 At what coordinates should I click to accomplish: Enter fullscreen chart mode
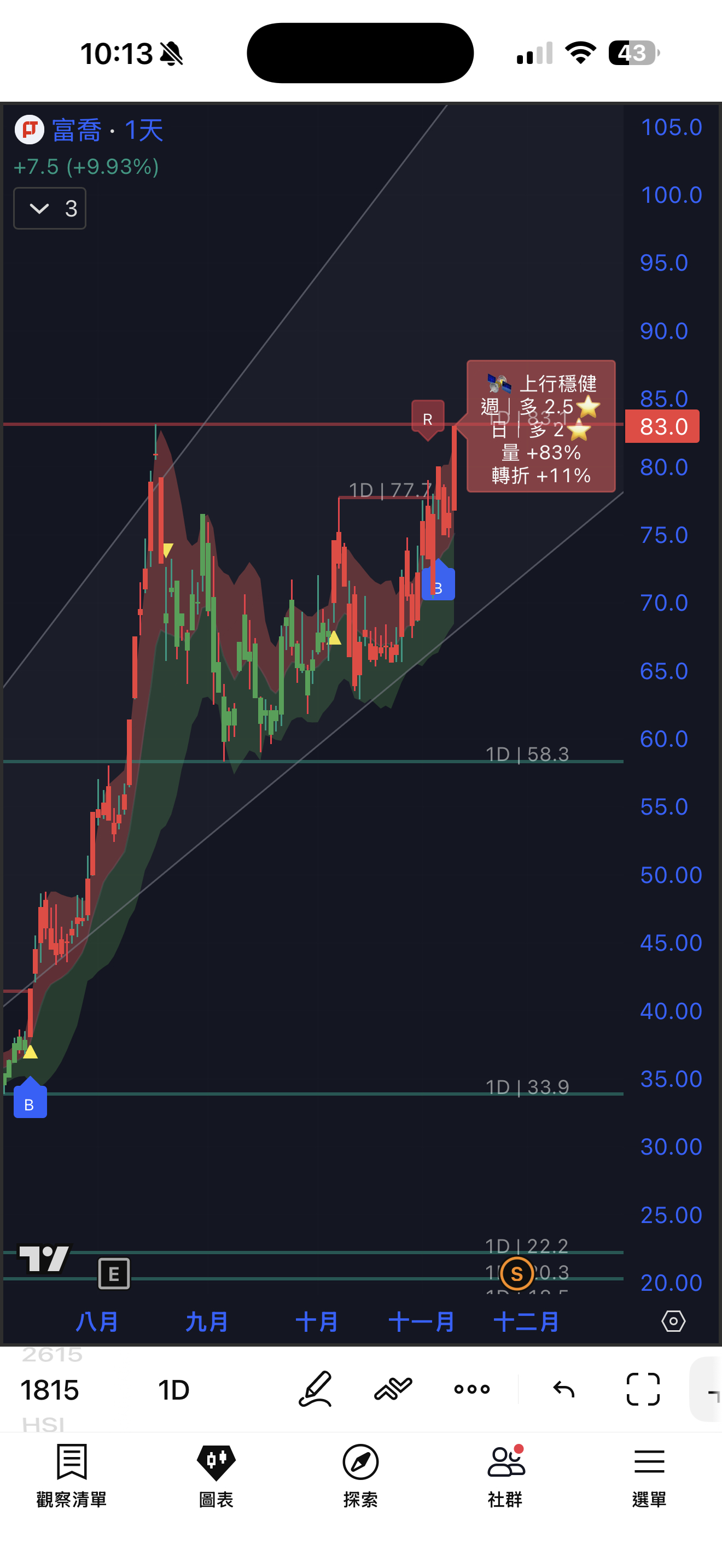pos(643,1389)
